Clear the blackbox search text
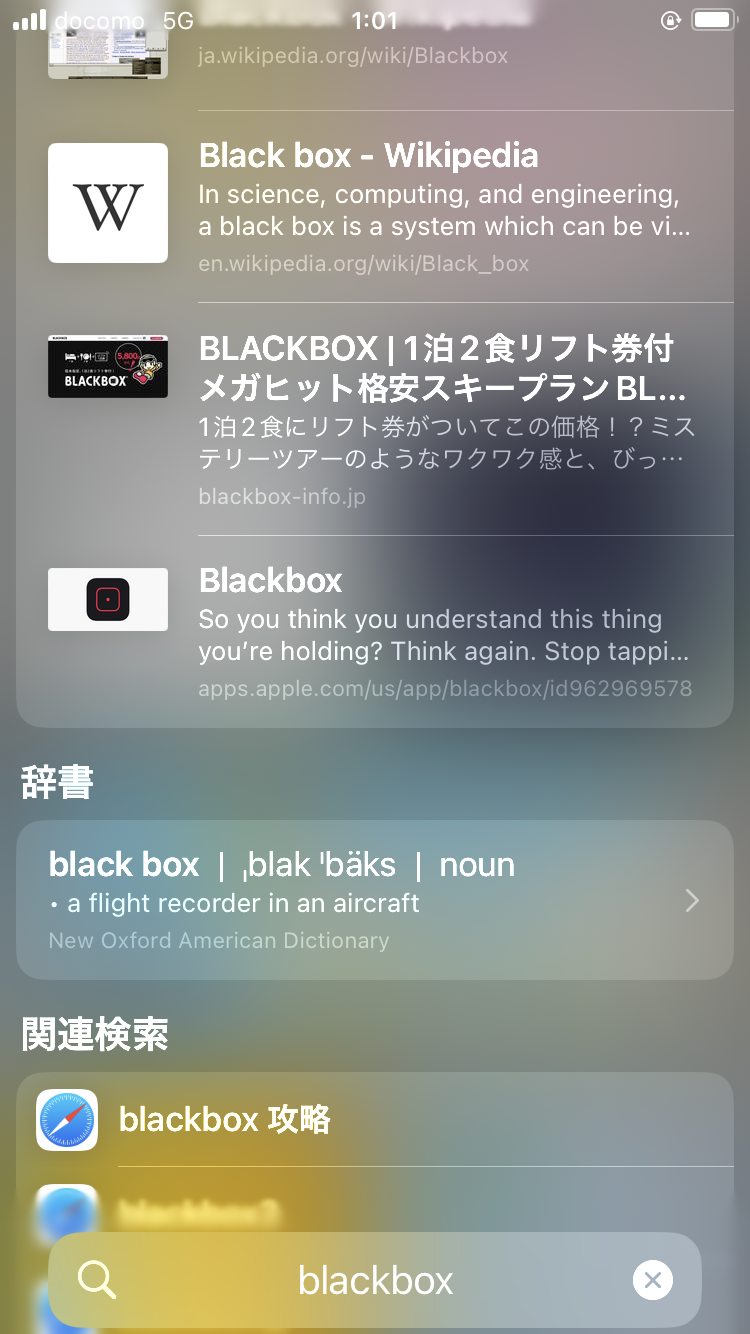The height and width of the screenshot is (1334, 750). point(653,1280)
